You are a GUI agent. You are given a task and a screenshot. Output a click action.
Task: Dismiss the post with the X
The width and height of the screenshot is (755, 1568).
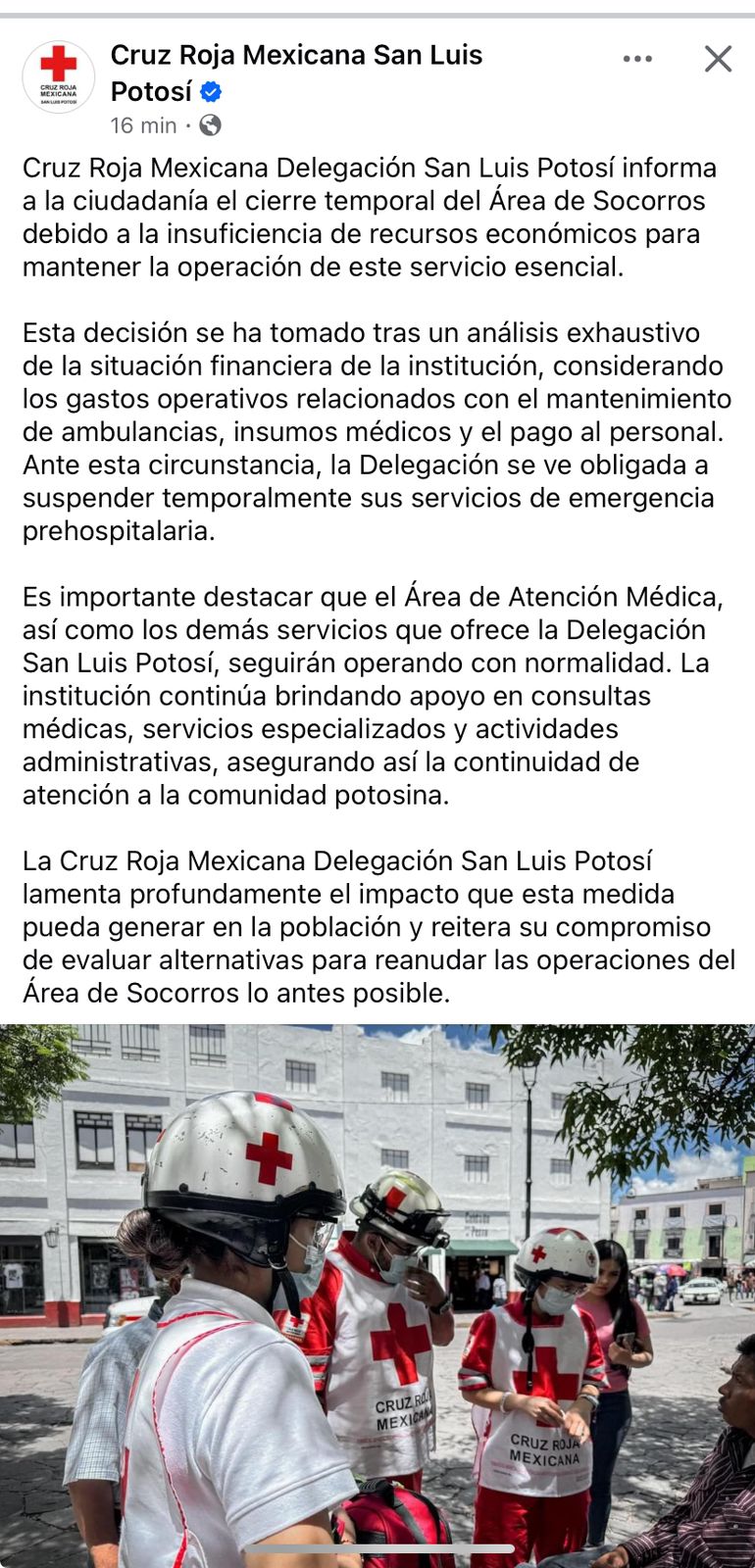[x=718, y=59]
